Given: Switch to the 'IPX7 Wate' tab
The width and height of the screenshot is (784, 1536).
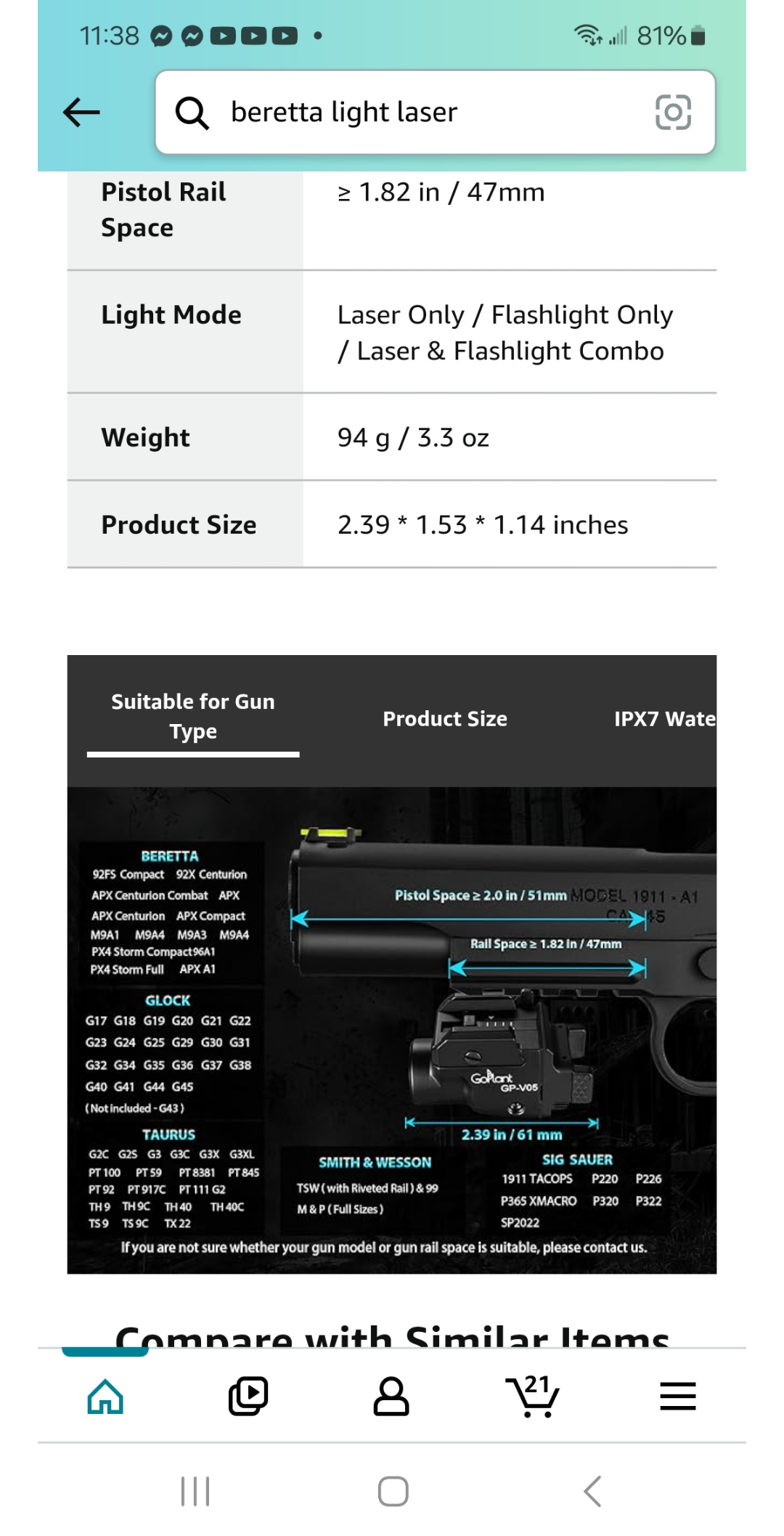Looking at the screenshot, I should point(663,719).
